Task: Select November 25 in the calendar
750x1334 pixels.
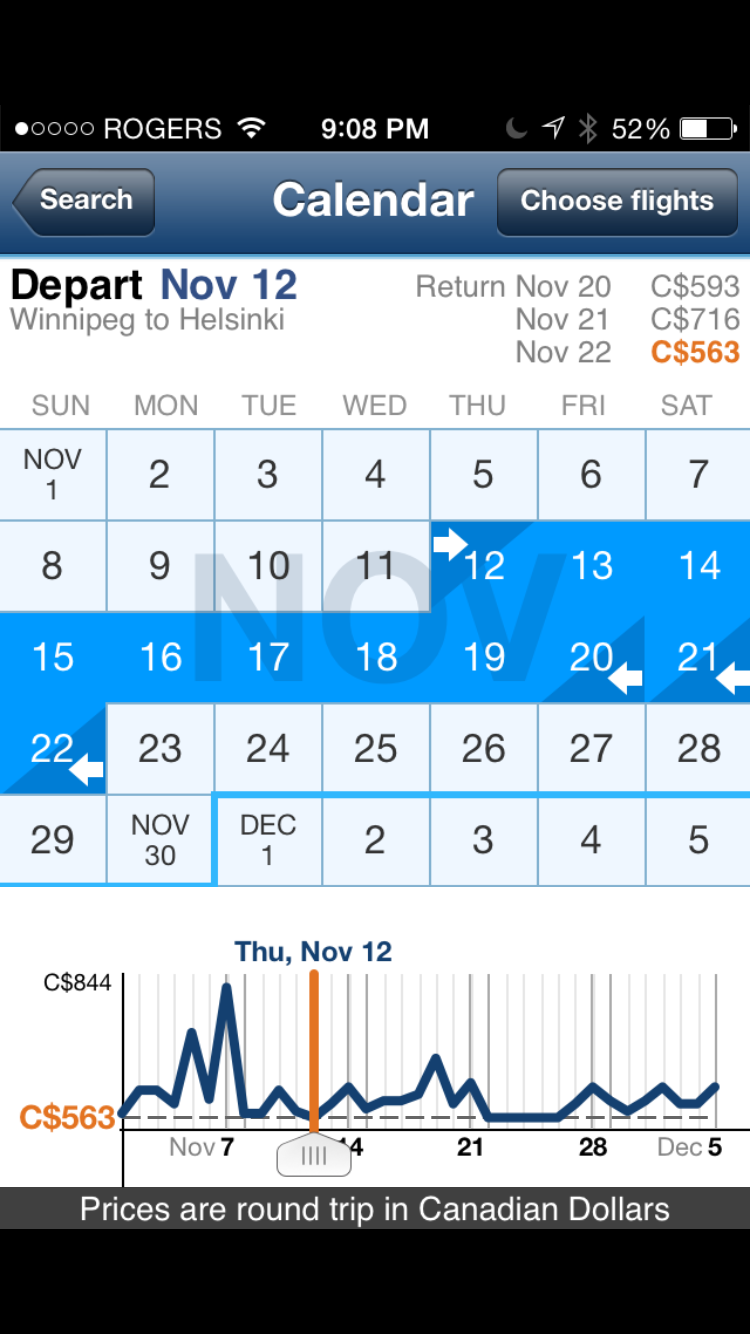Action: tap(376, 749)
